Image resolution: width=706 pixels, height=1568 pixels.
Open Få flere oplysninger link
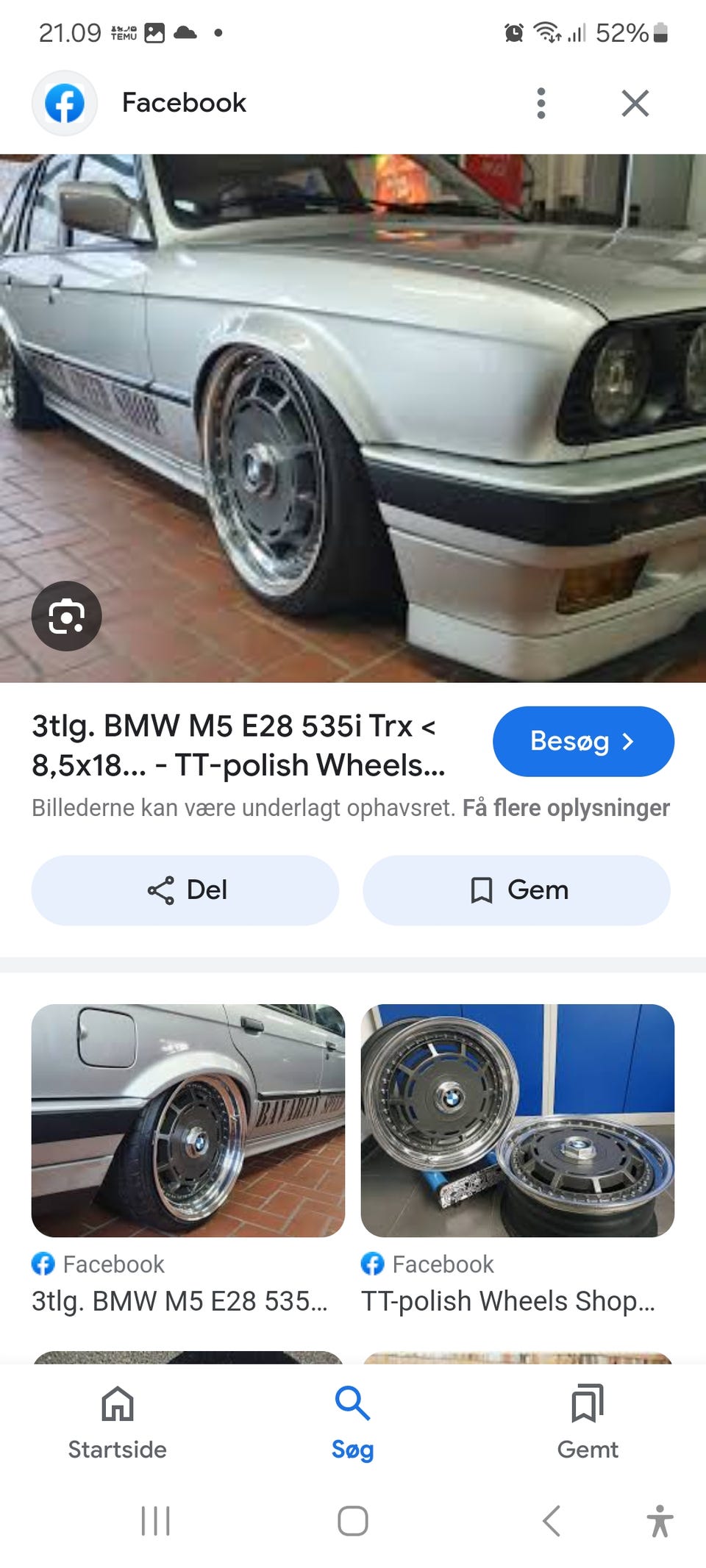pos(566,808)
